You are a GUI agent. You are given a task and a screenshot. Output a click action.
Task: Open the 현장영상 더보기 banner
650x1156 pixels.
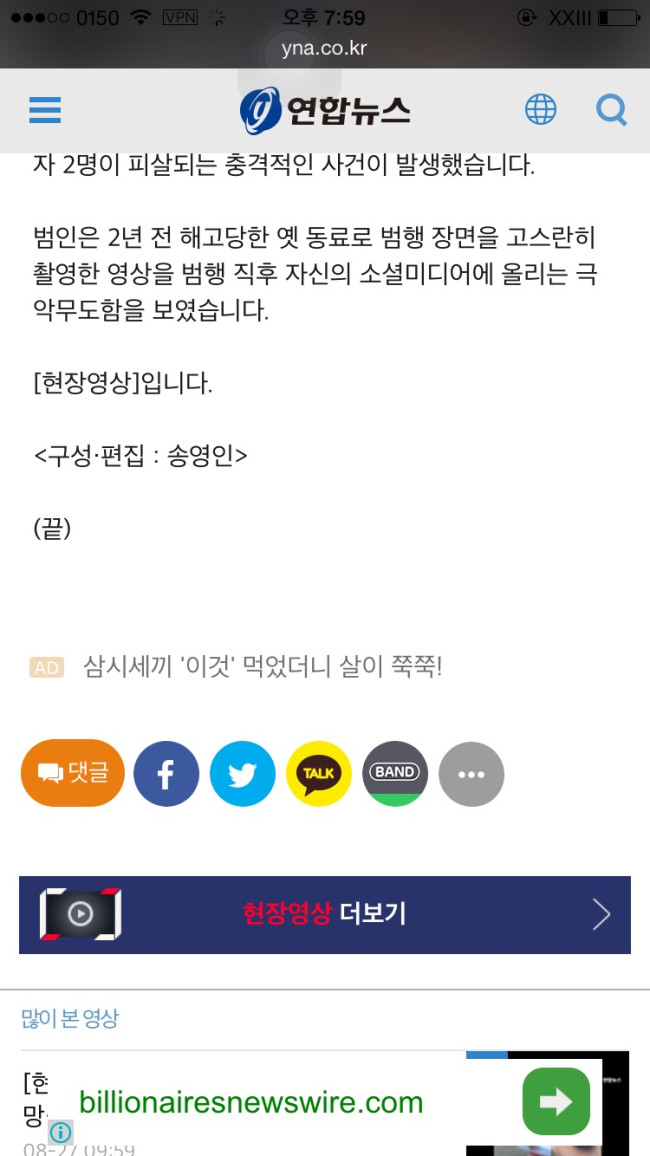pos(325,914)
